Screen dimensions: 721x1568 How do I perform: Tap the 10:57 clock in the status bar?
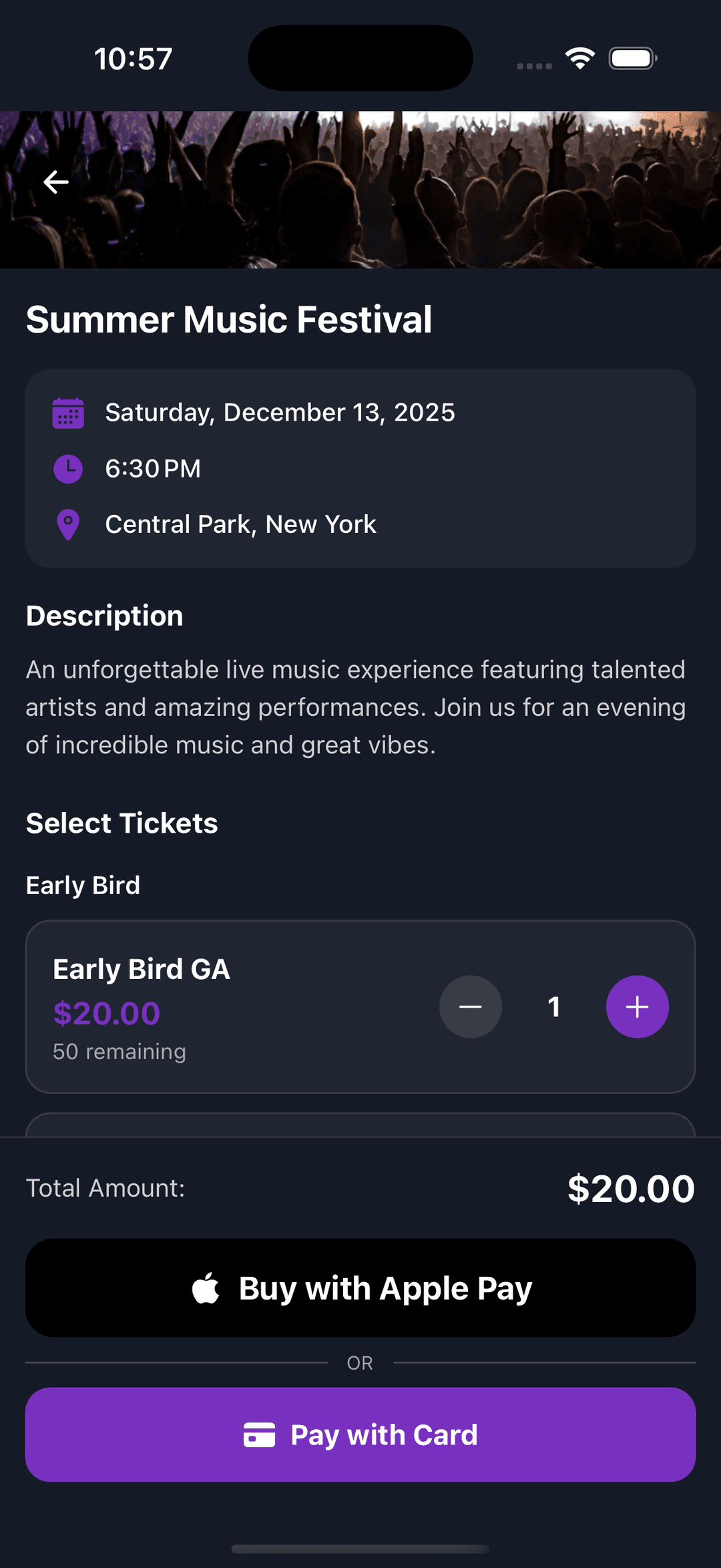tap(133, 58)
